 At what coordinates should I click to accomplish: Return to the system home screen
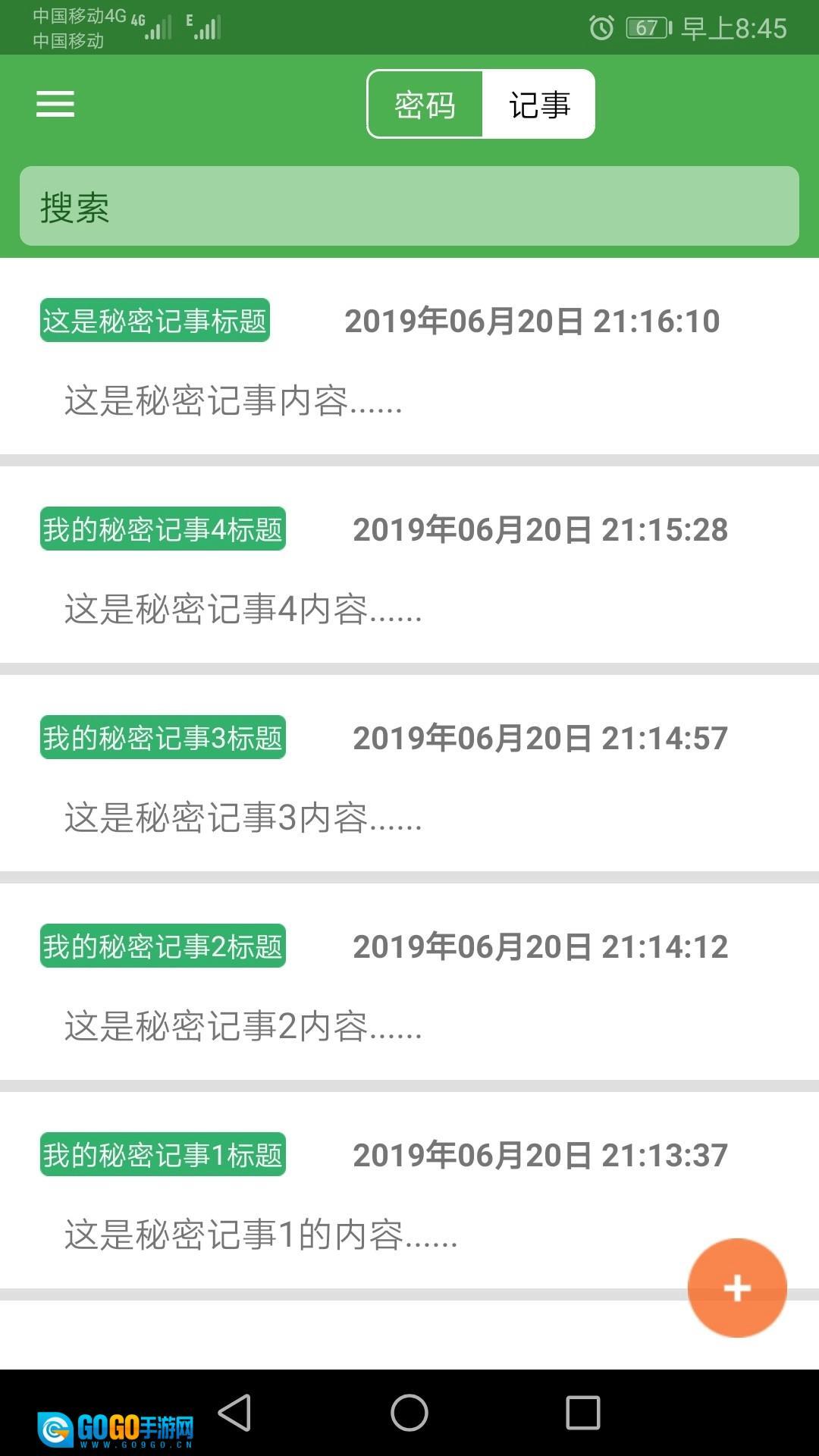(409, 1413)
